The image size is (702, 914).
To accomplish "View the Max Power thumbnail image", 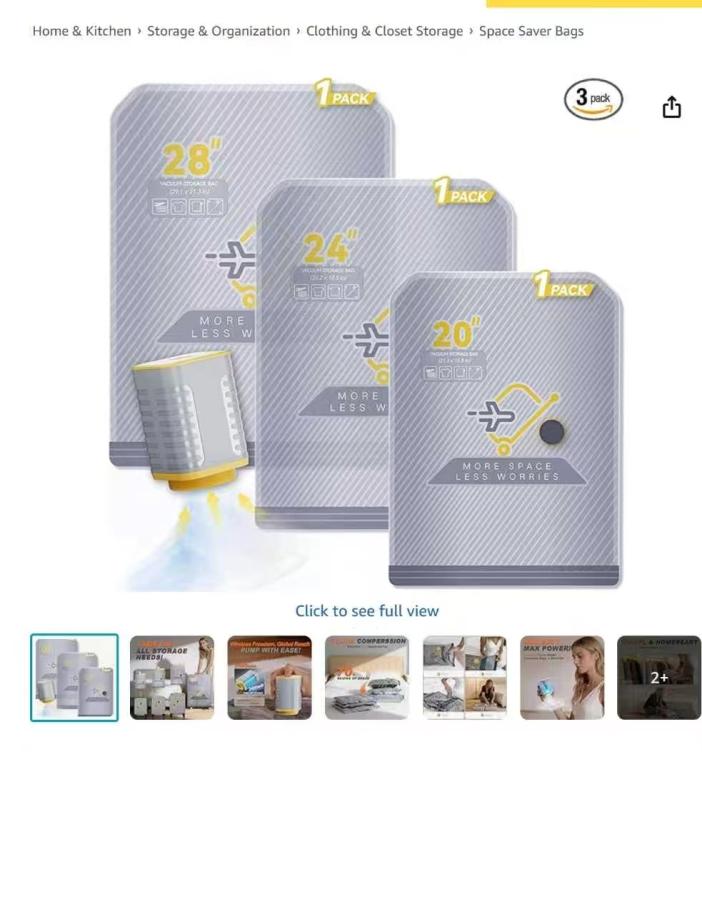I will click(562, 677).
